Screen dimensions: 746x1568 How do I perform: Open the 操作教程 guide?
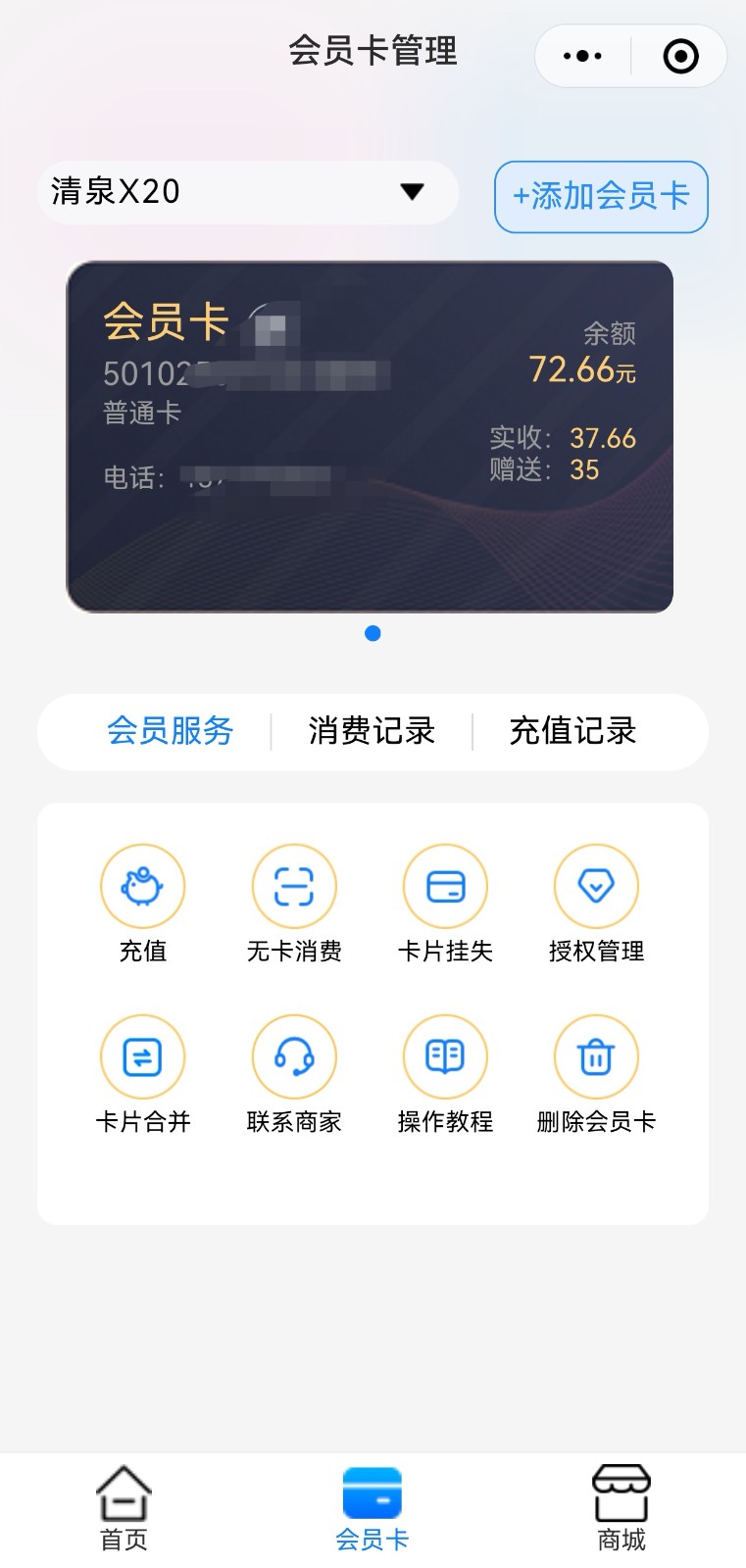(445, 1074)
